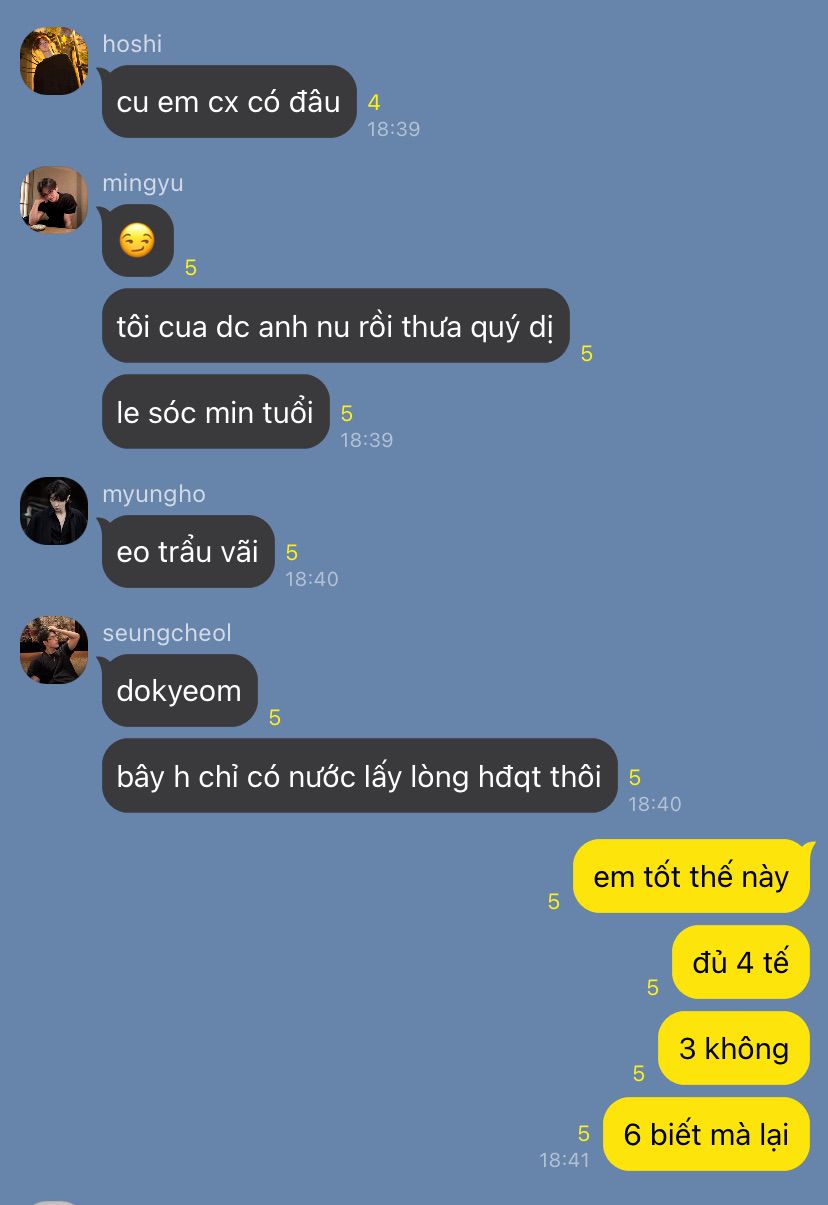Open seungcheol's profile photo
Screen dimensions: 828x1205
(54, 650)
